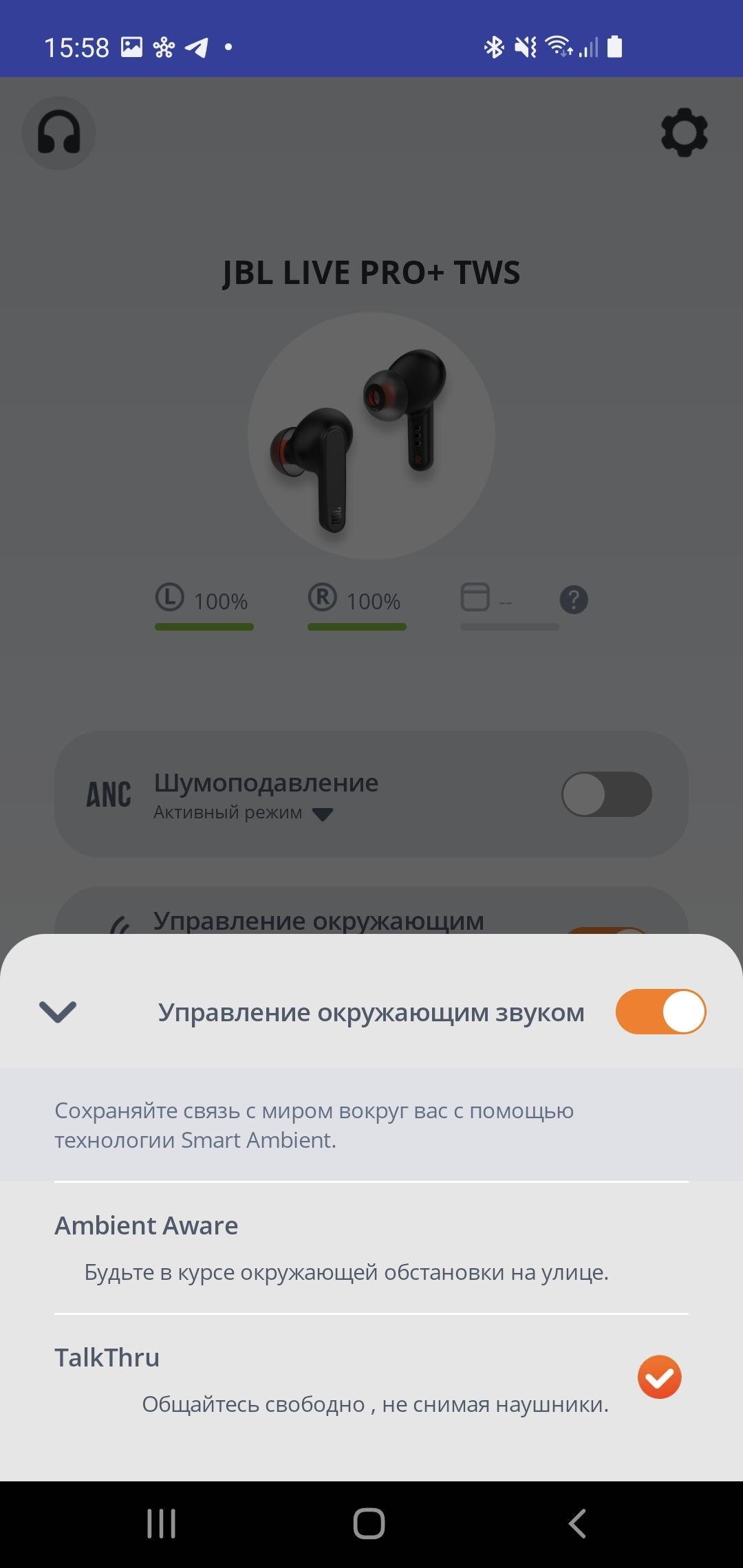This screenshot has width=743, height=1568.
Task: Go back with system back button
Action: [578, 1523]
